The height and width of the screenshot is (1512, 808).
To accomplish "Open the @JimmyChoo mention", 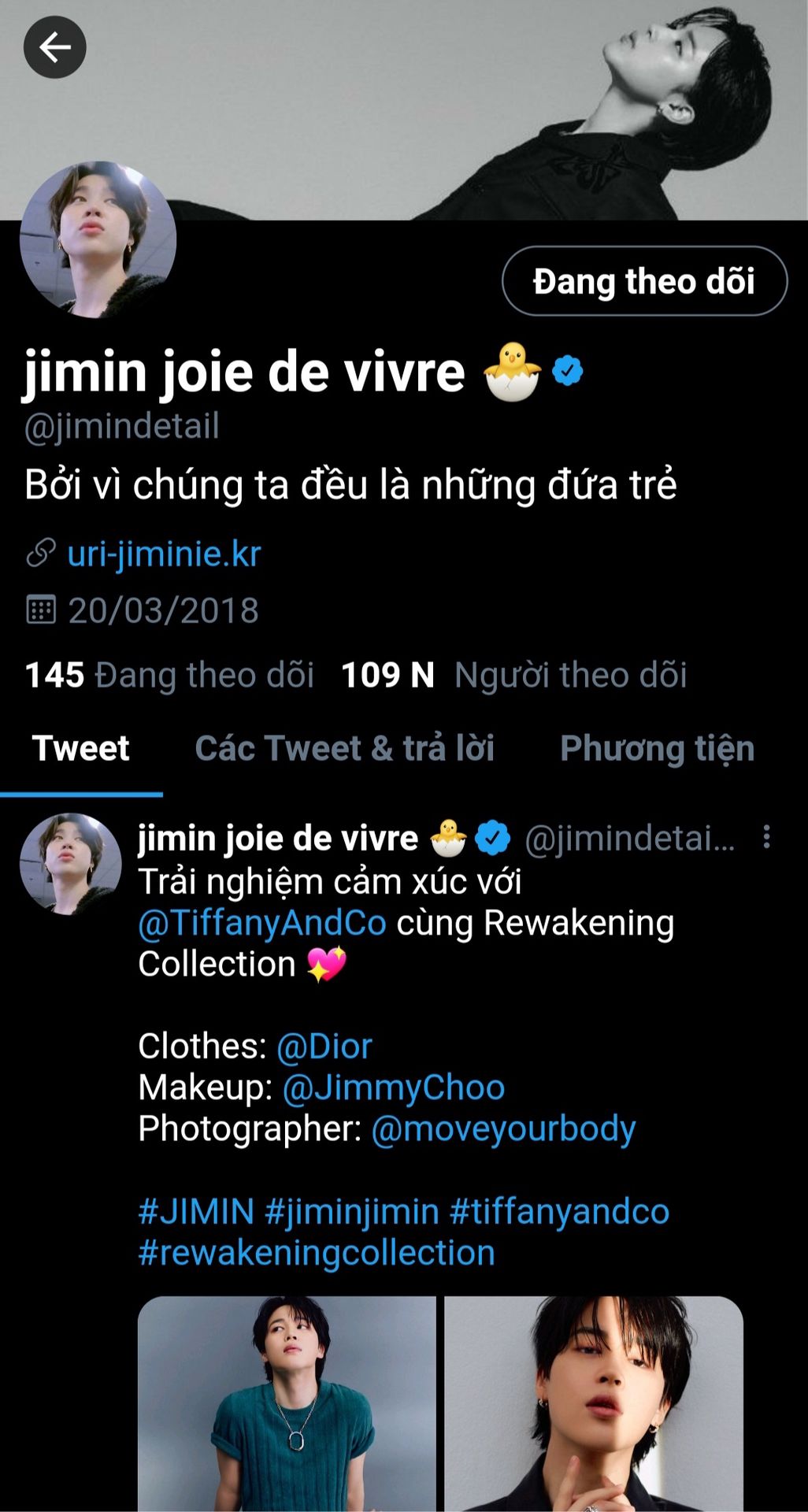I will 393,1088.
